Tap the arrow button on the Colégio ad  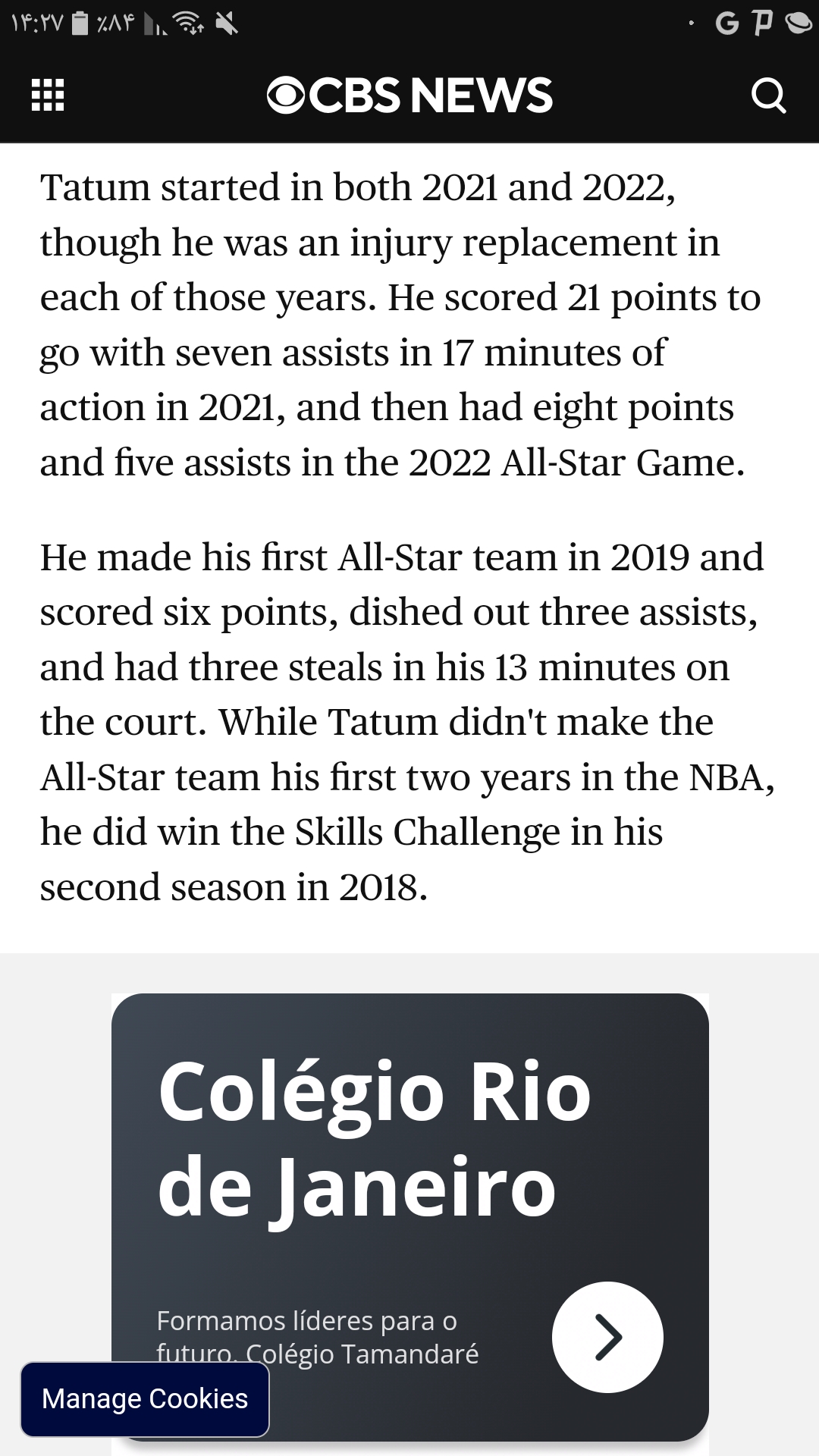click(607, 1337)
